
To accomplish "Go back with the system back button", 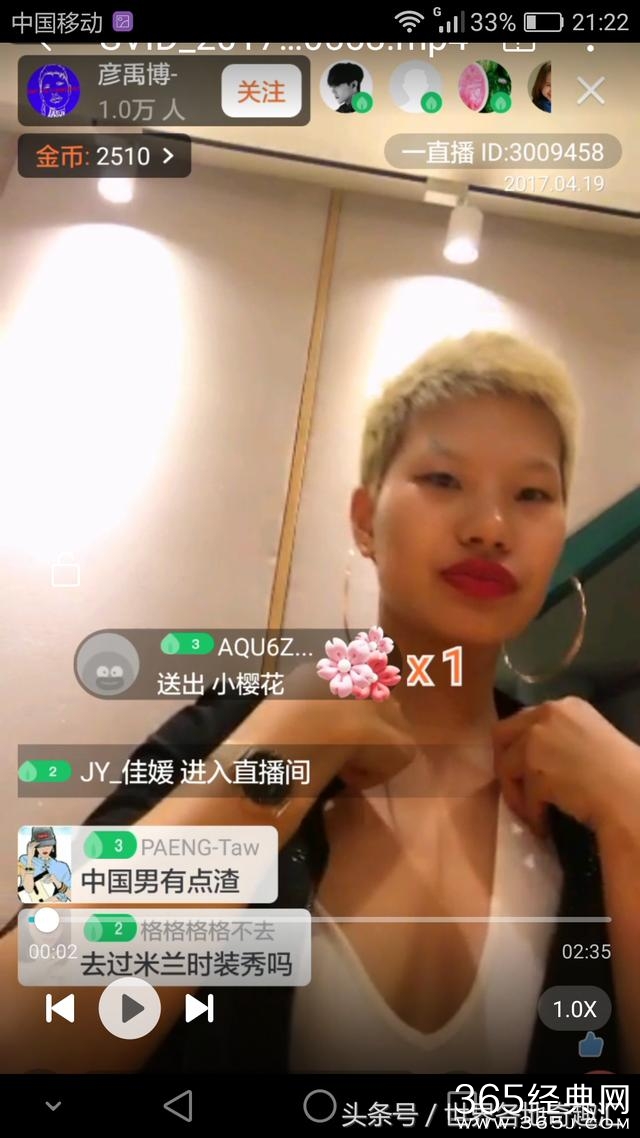I will click(177, 1105).
